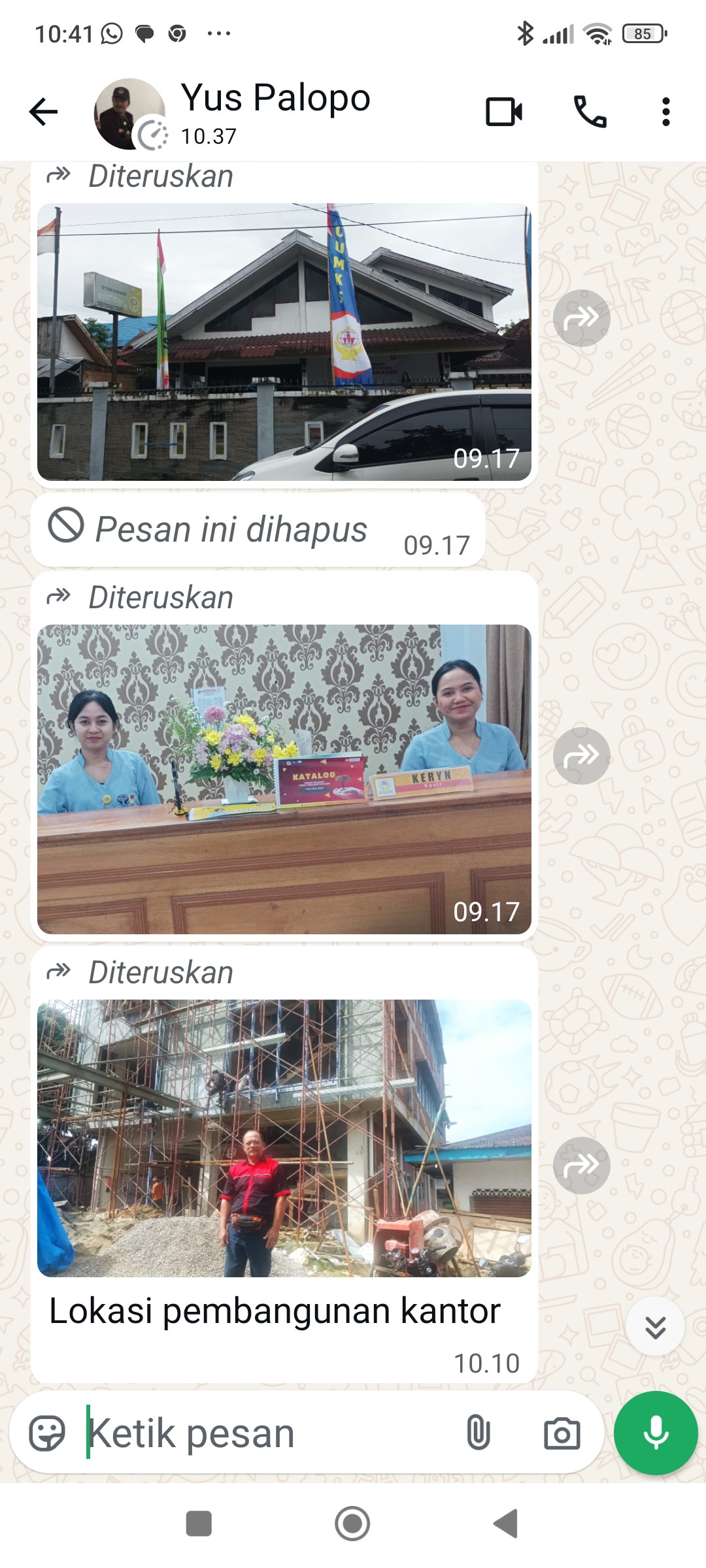Start a video call with Yus Palopo
Image resolution: width=706 pixels, height=1568 pixels.
tap(503, 112)
